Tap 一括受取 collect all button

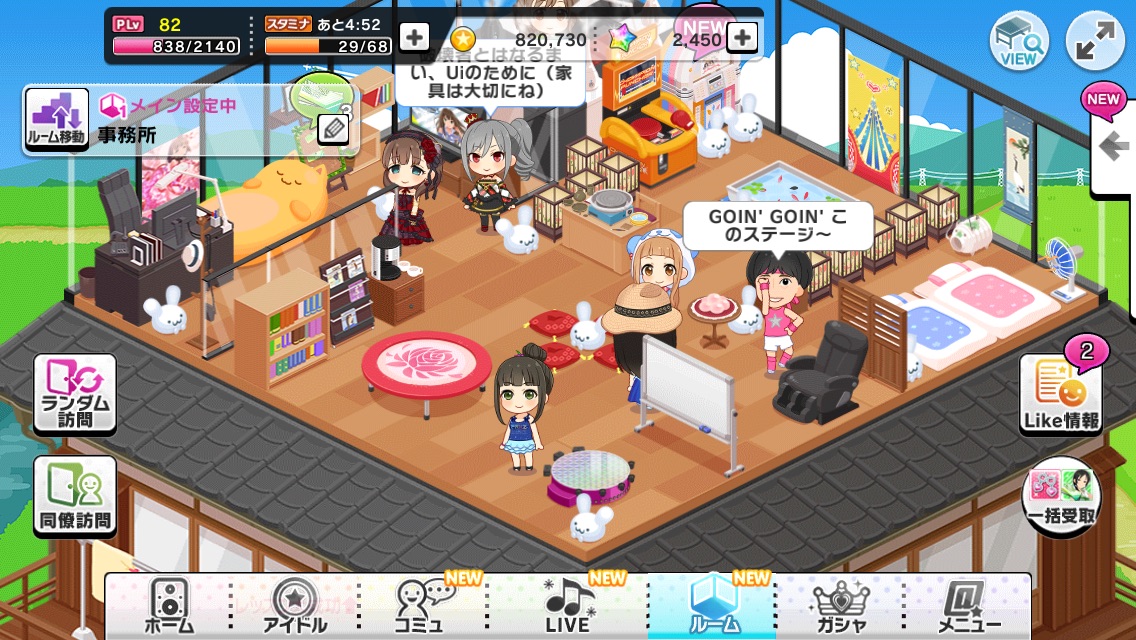pos(1061,497)
